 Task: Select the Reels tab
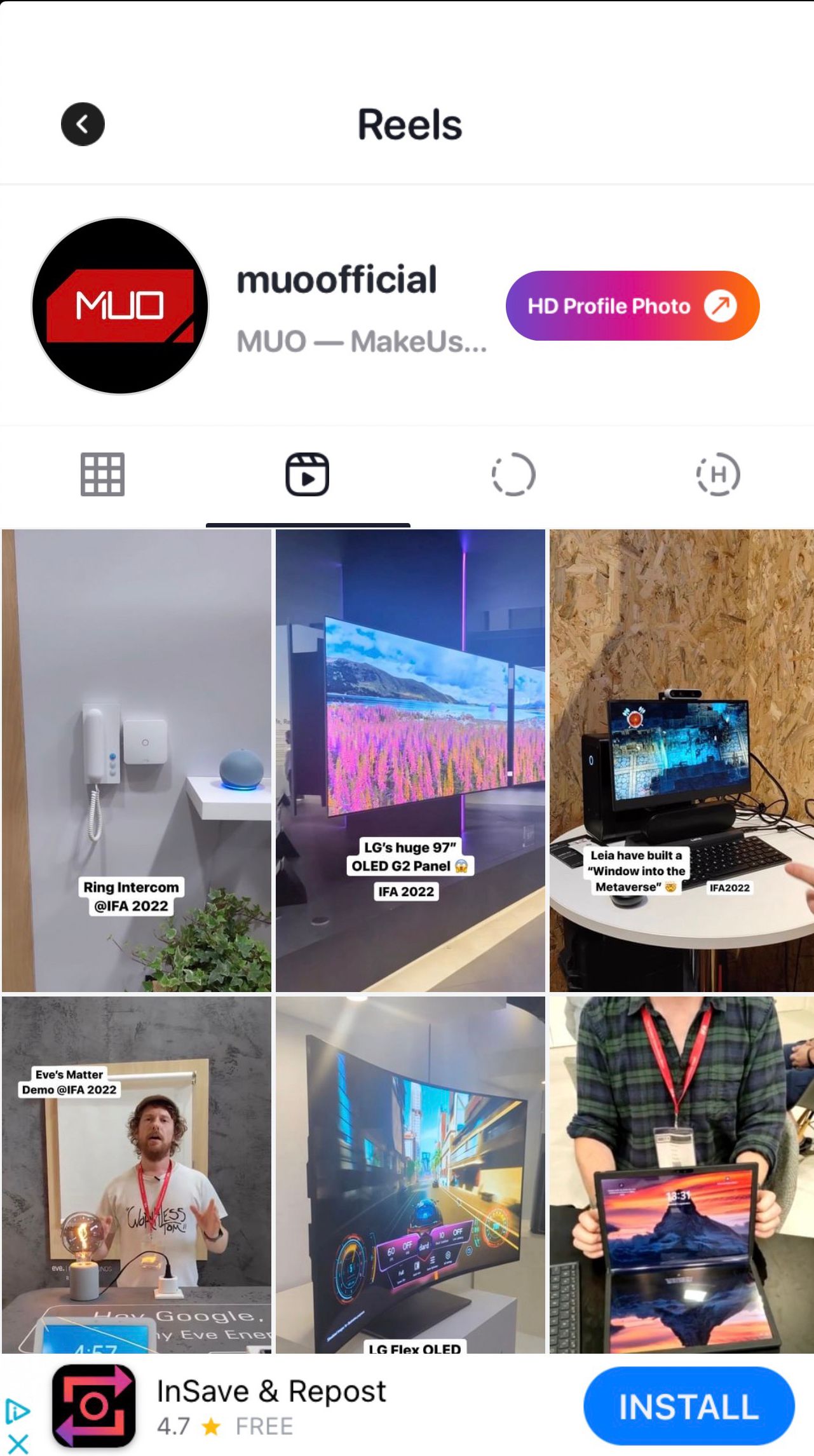[308, 474]
